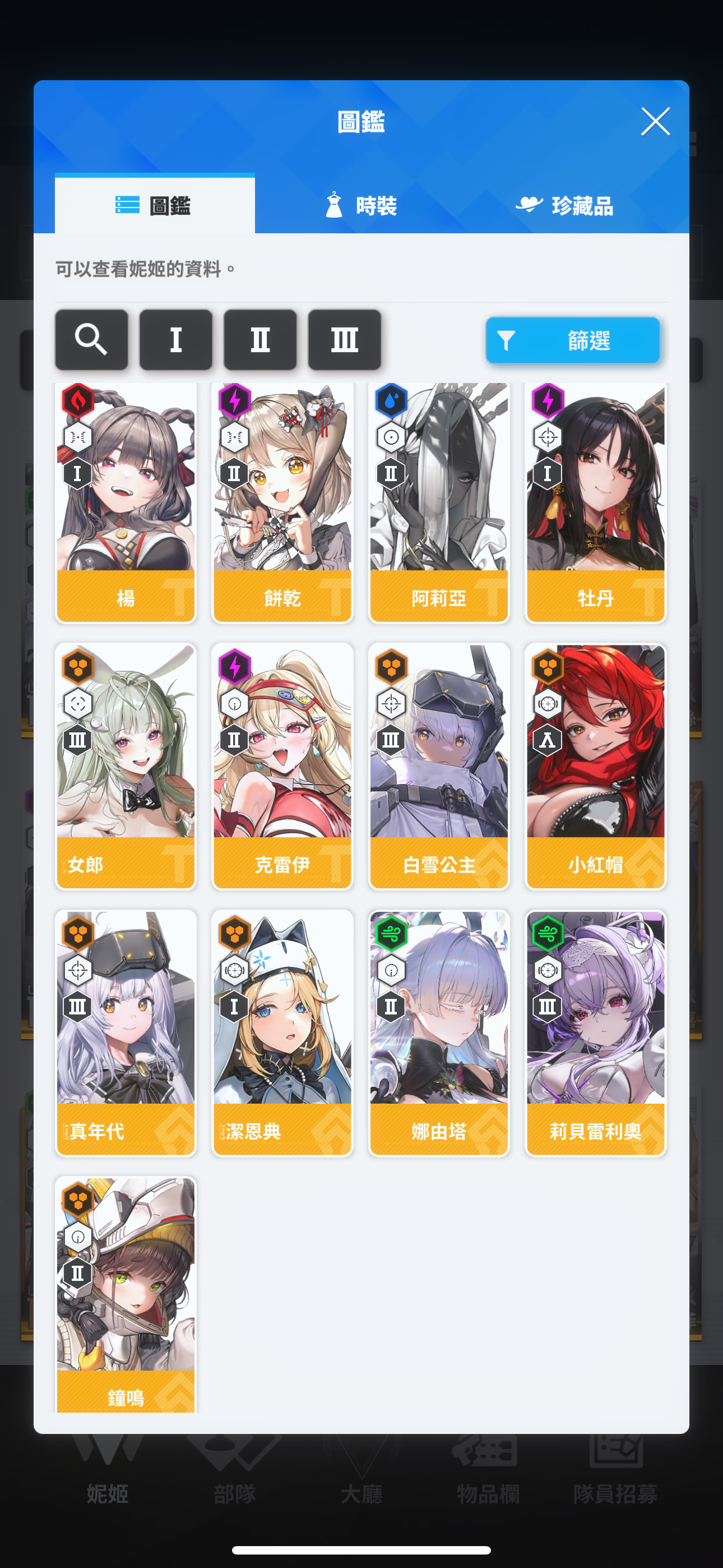Open the 餅乾 character card
Screen dimensions: 723x1568
282,502
